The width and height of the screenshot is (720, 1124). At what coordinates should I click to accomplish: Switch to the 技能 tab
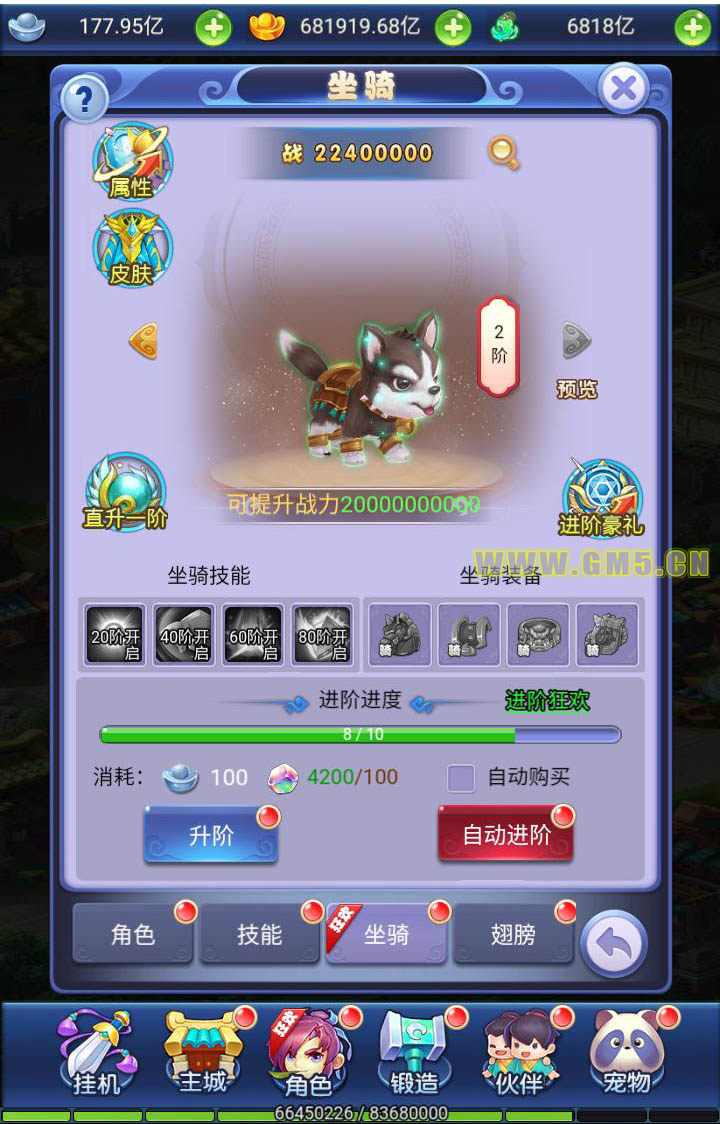click(x=260, y=935)
